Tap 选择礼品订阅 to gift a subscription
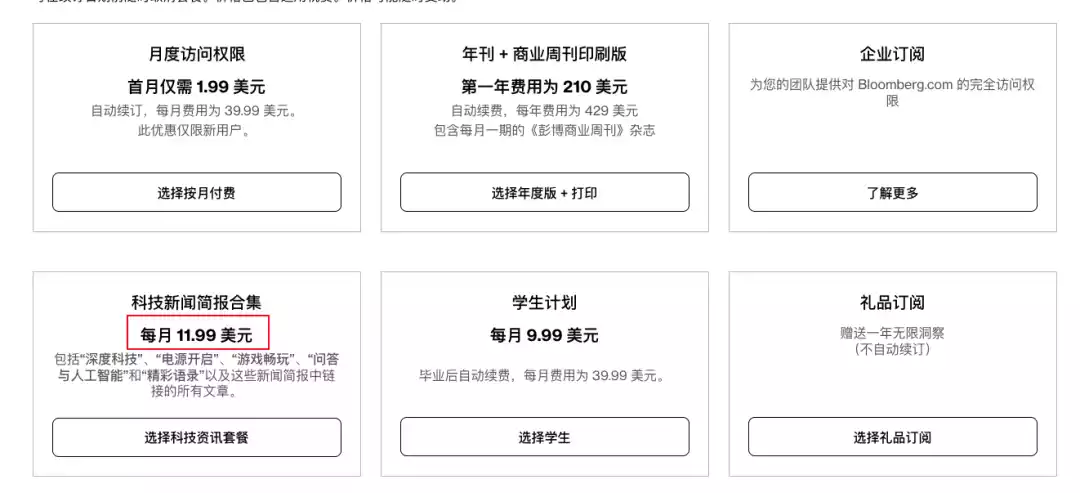The image size is (1080, 493). pos(892,437)
